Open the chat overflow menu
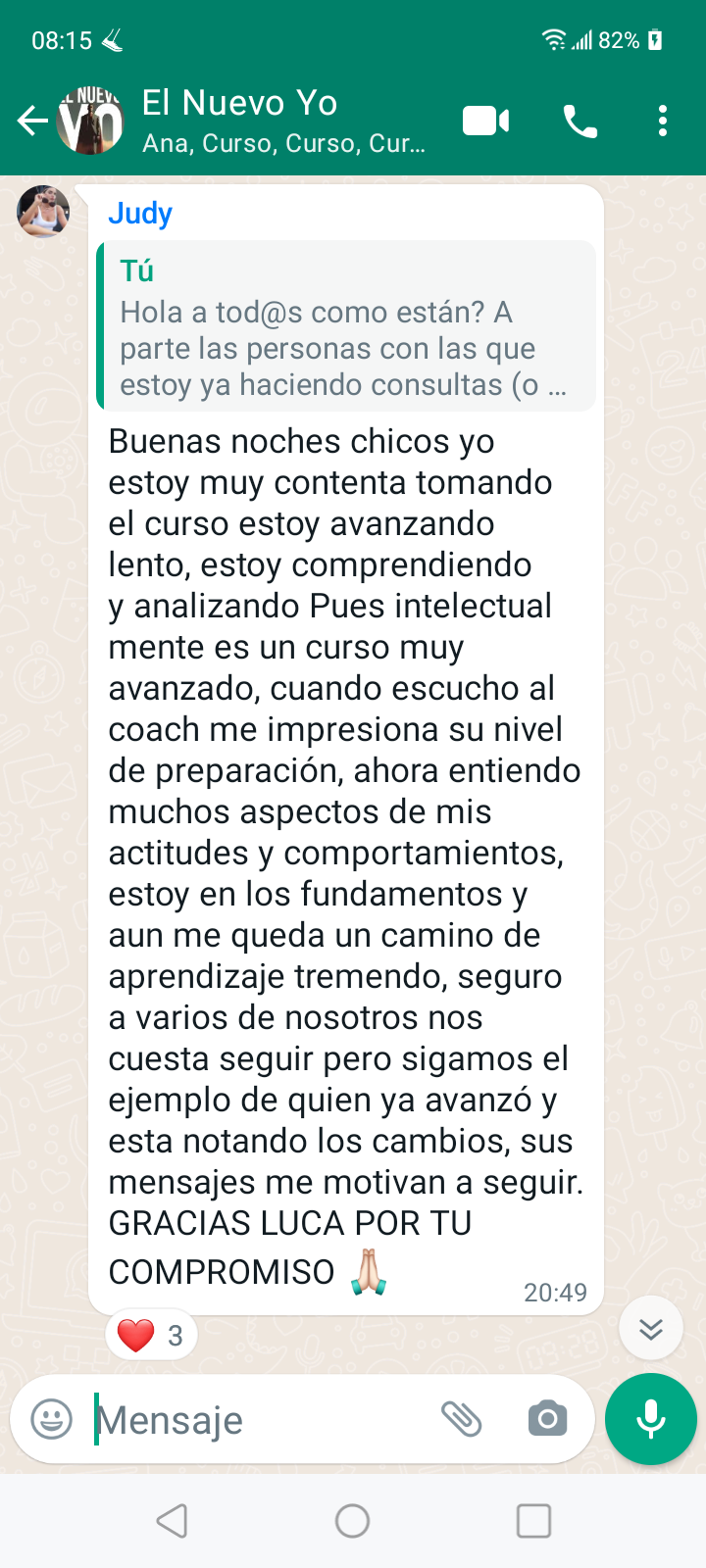706x1568 pixels. 663,122
